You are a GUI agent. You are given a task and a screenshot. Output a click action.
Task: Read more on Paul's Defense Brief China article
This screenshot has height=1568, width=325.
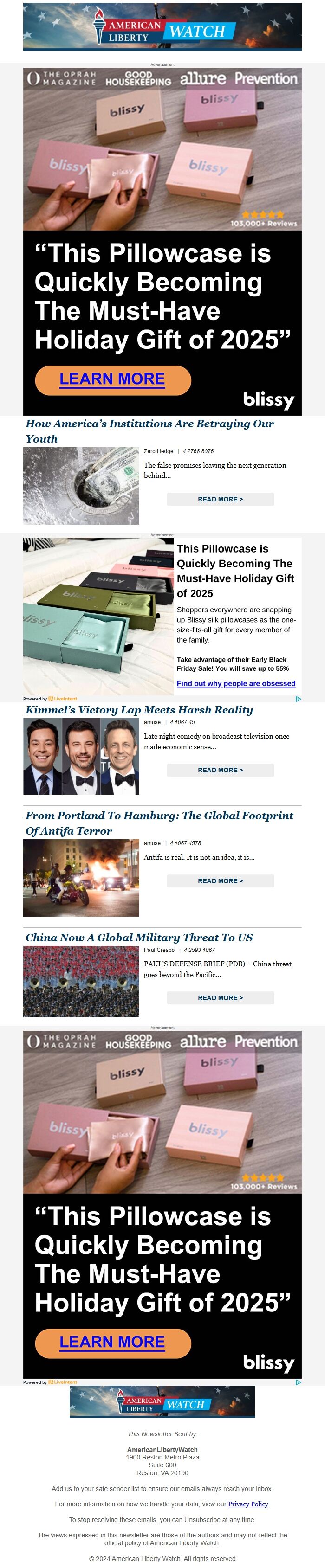click(220, 998)
